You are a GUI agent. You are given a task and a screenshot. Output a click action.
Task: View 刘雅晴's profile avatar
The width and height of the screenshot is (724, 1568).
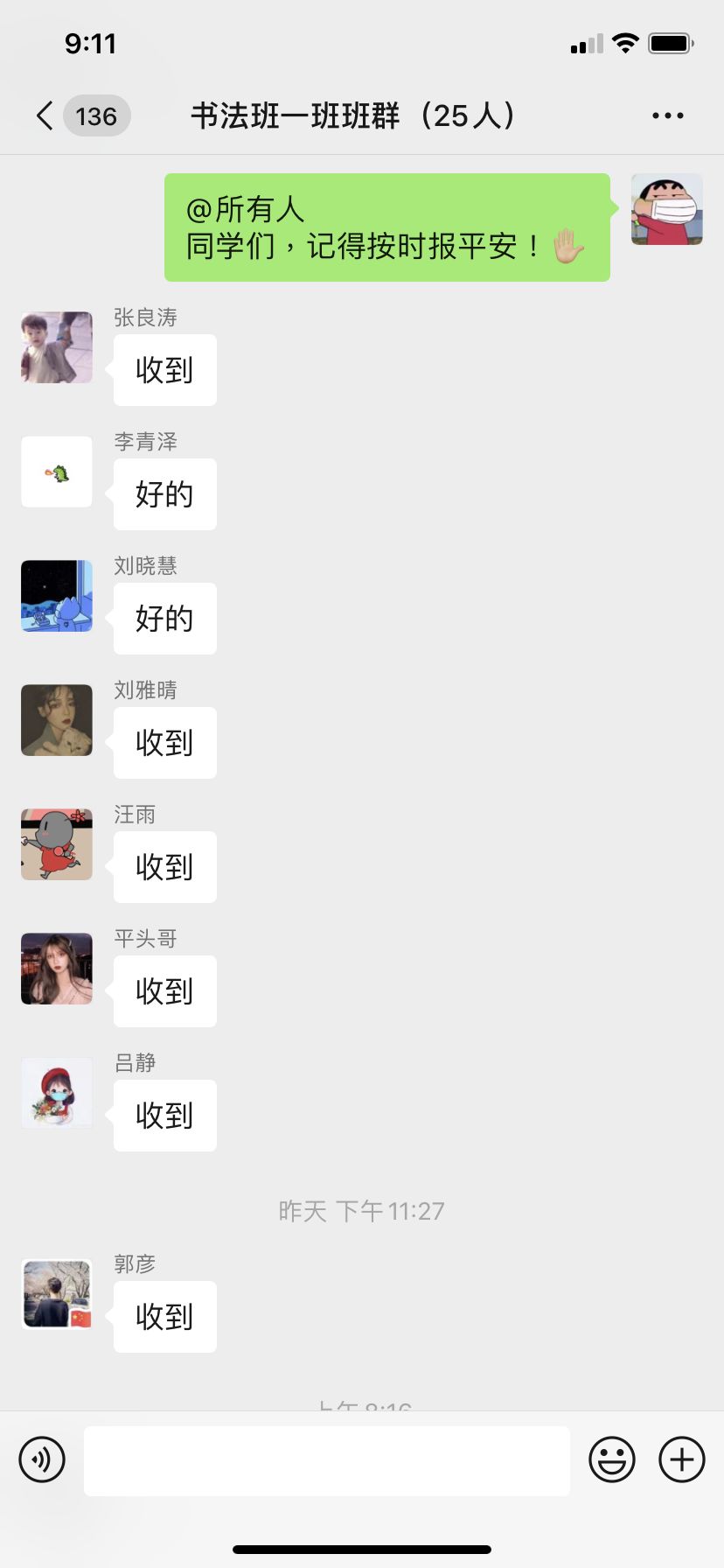(57, 720)
